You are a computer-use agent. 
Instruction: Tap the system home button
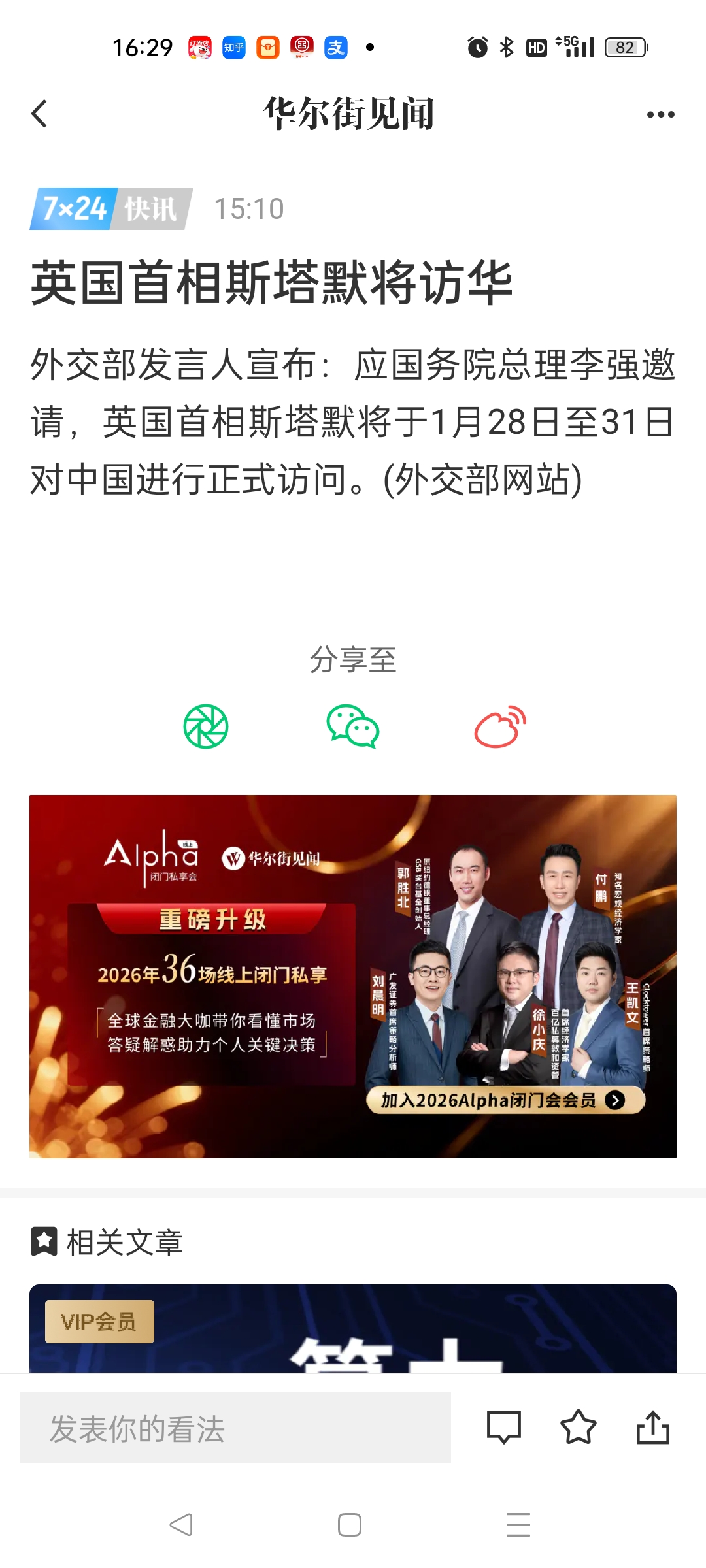coord(350,1525)
